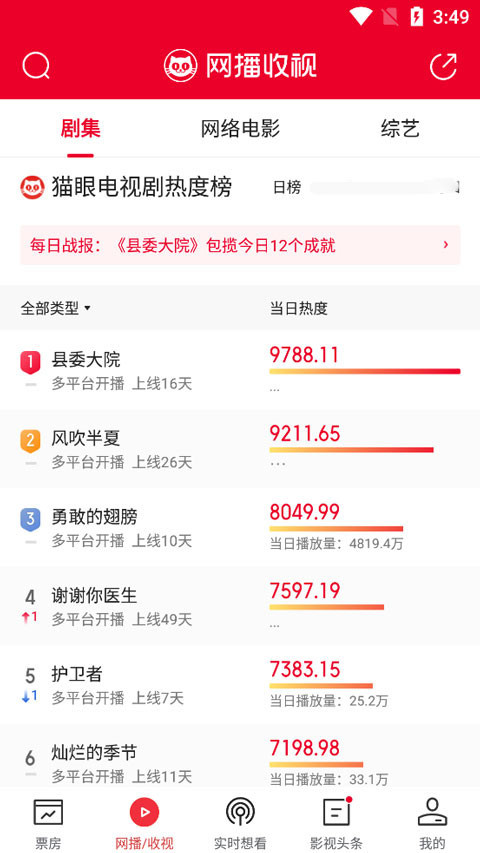Go to the 我的 tab
The image size is (480, 853).
tap(432, 823)
